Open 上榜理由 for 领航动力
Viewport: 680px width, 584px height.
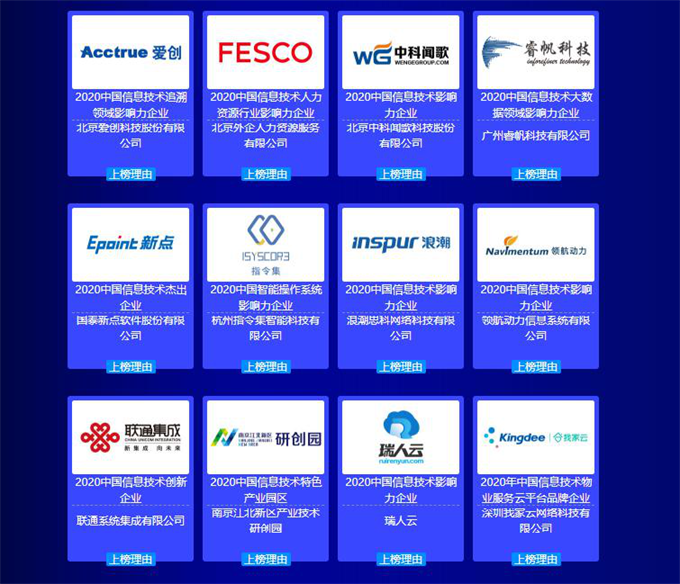pos(536,366)
